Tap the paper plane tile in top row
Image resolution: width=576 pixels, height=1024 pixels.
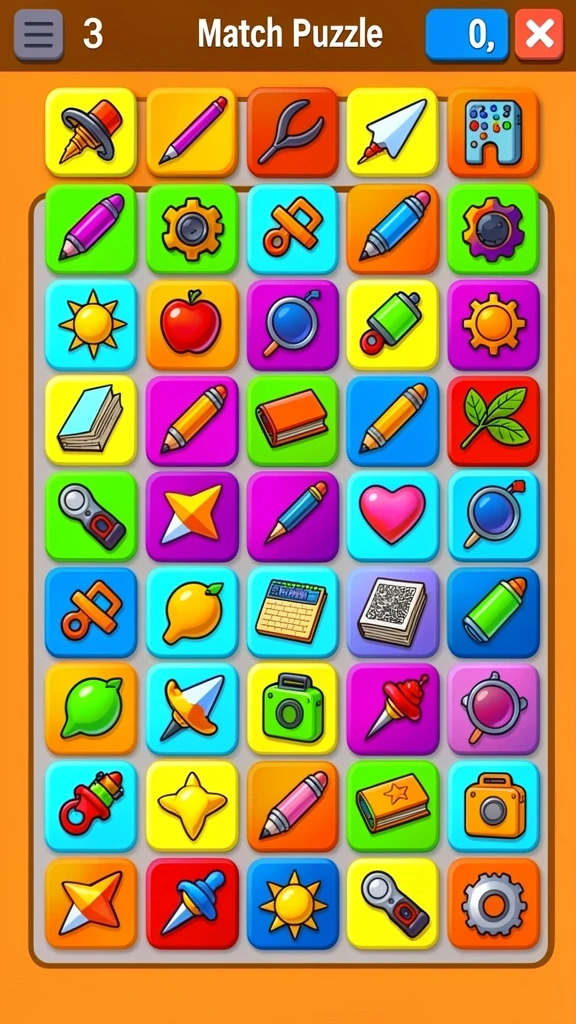click(x=392, y=132)
